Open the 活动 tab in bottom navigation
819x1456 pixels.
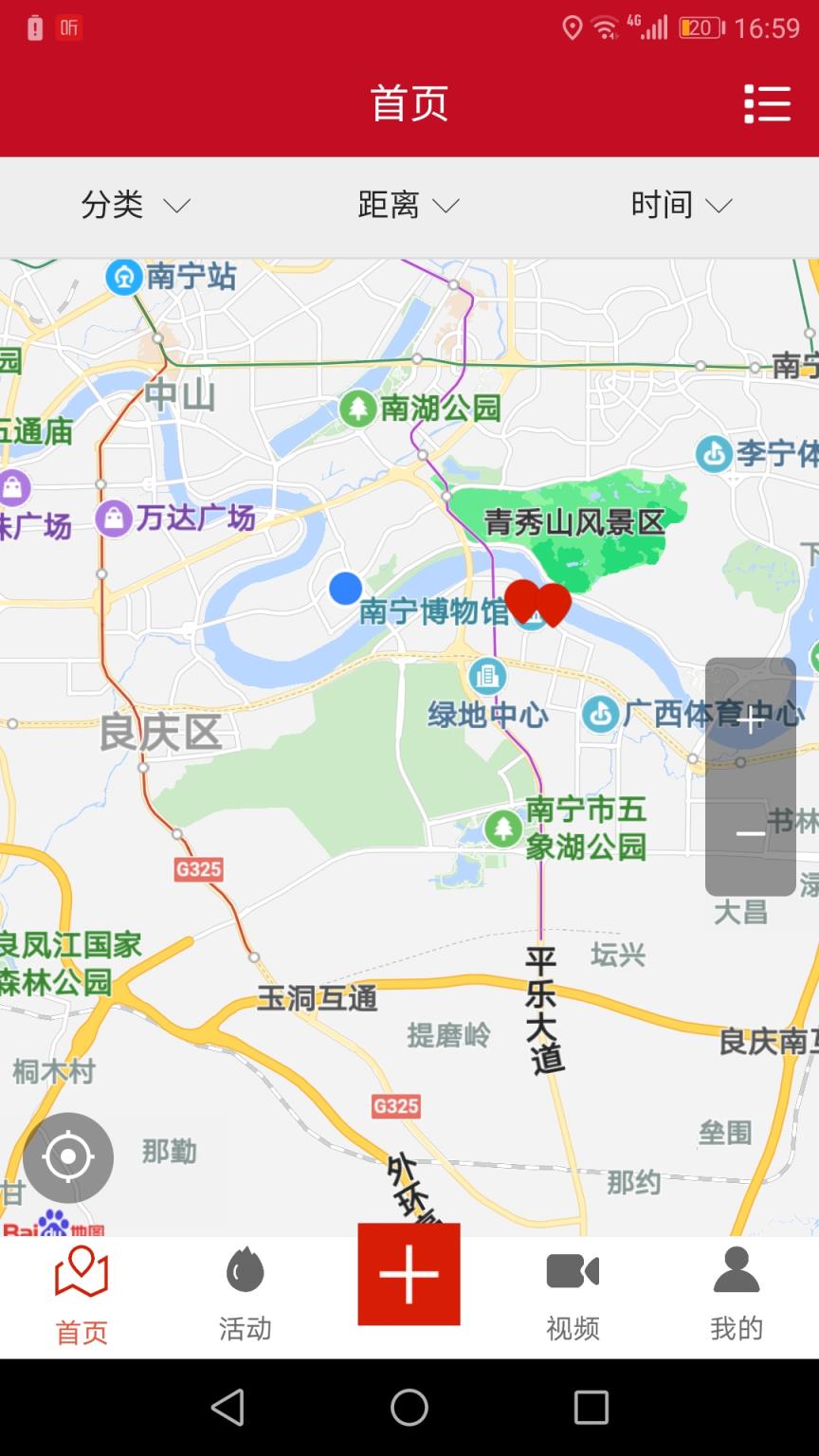(245, 1294)
